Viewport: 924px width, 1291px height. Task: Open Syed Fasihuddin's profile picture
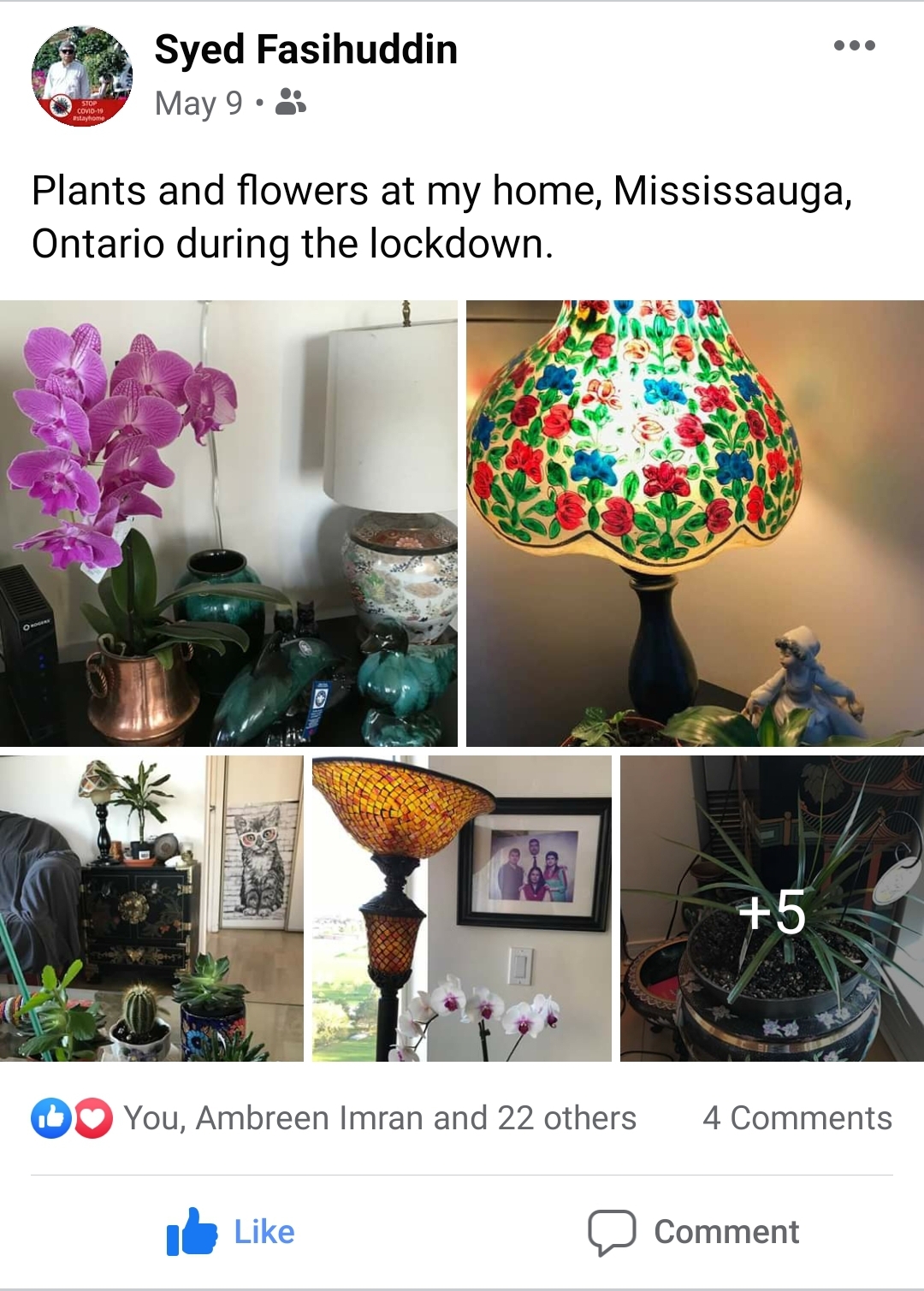[x=82, y=76]
